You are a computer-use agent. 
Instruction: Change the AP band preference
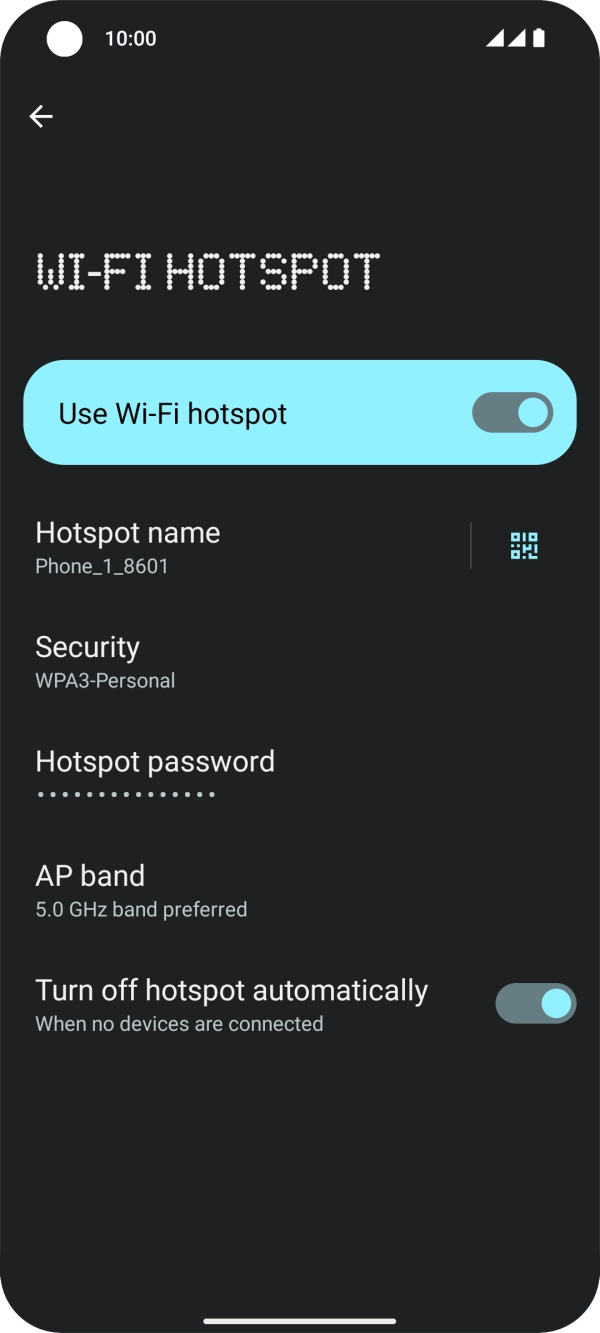[x=200, y=890]
